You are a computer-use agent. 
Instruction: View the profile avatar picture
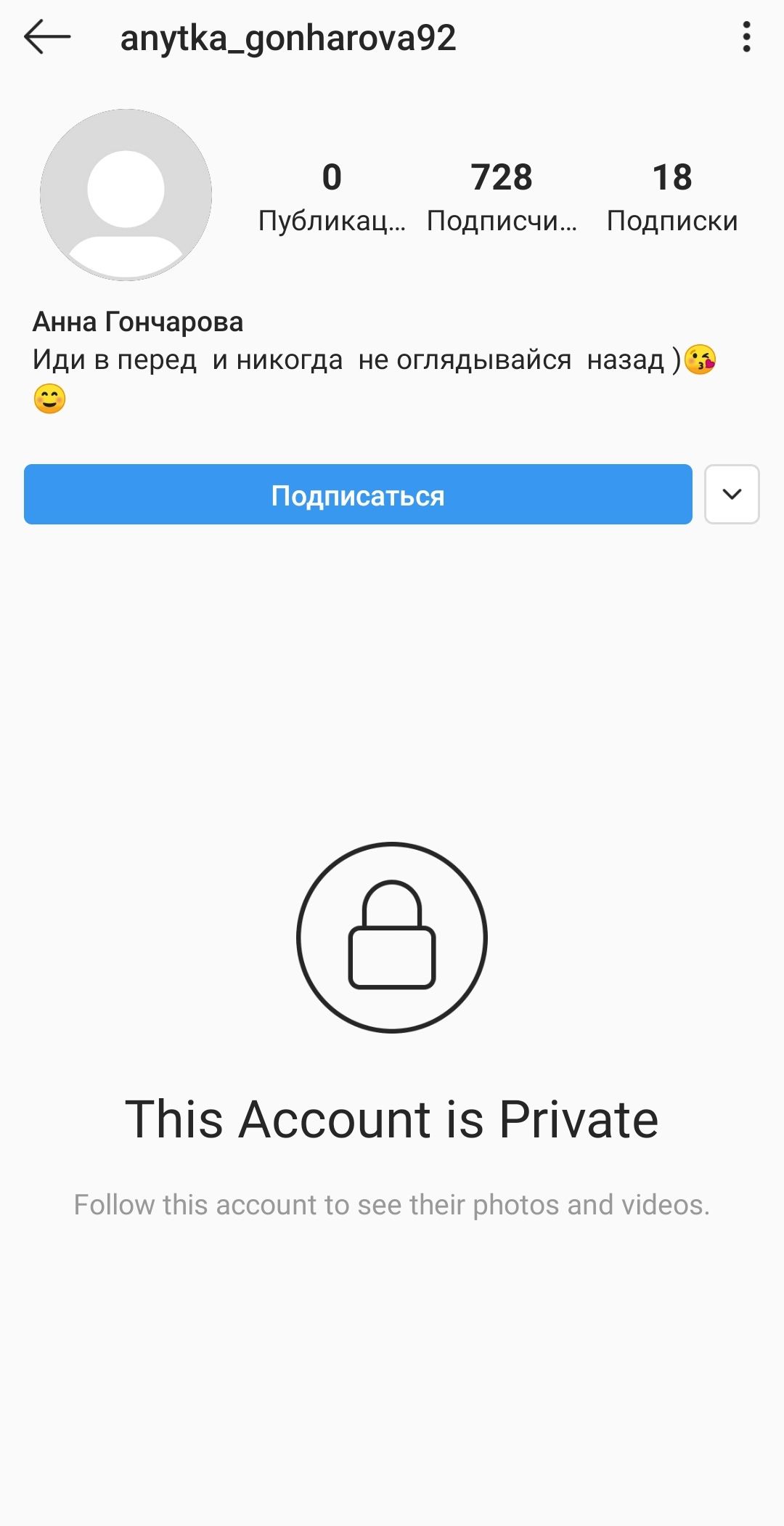pos(126,195)
